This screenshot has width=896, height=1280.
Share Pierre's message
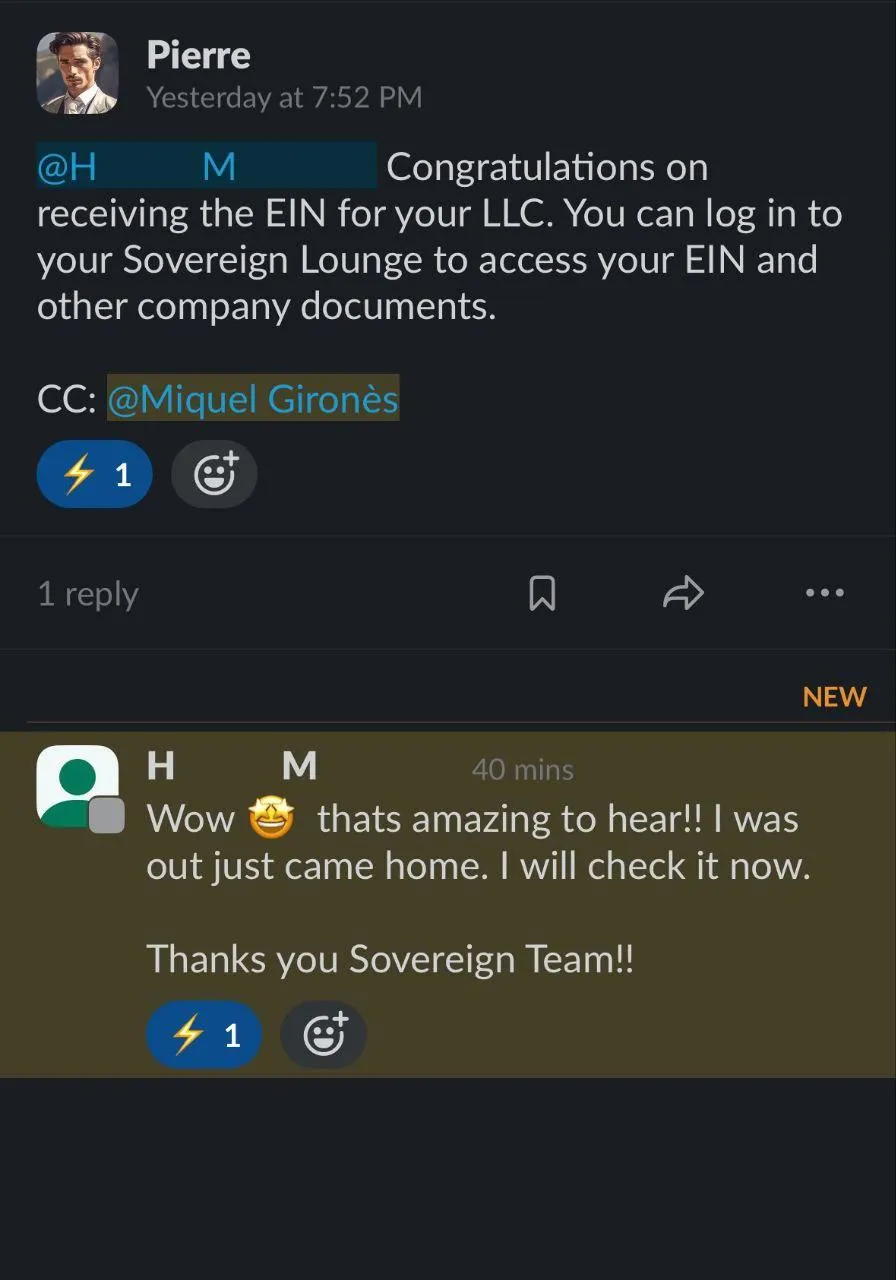point(684,594)
